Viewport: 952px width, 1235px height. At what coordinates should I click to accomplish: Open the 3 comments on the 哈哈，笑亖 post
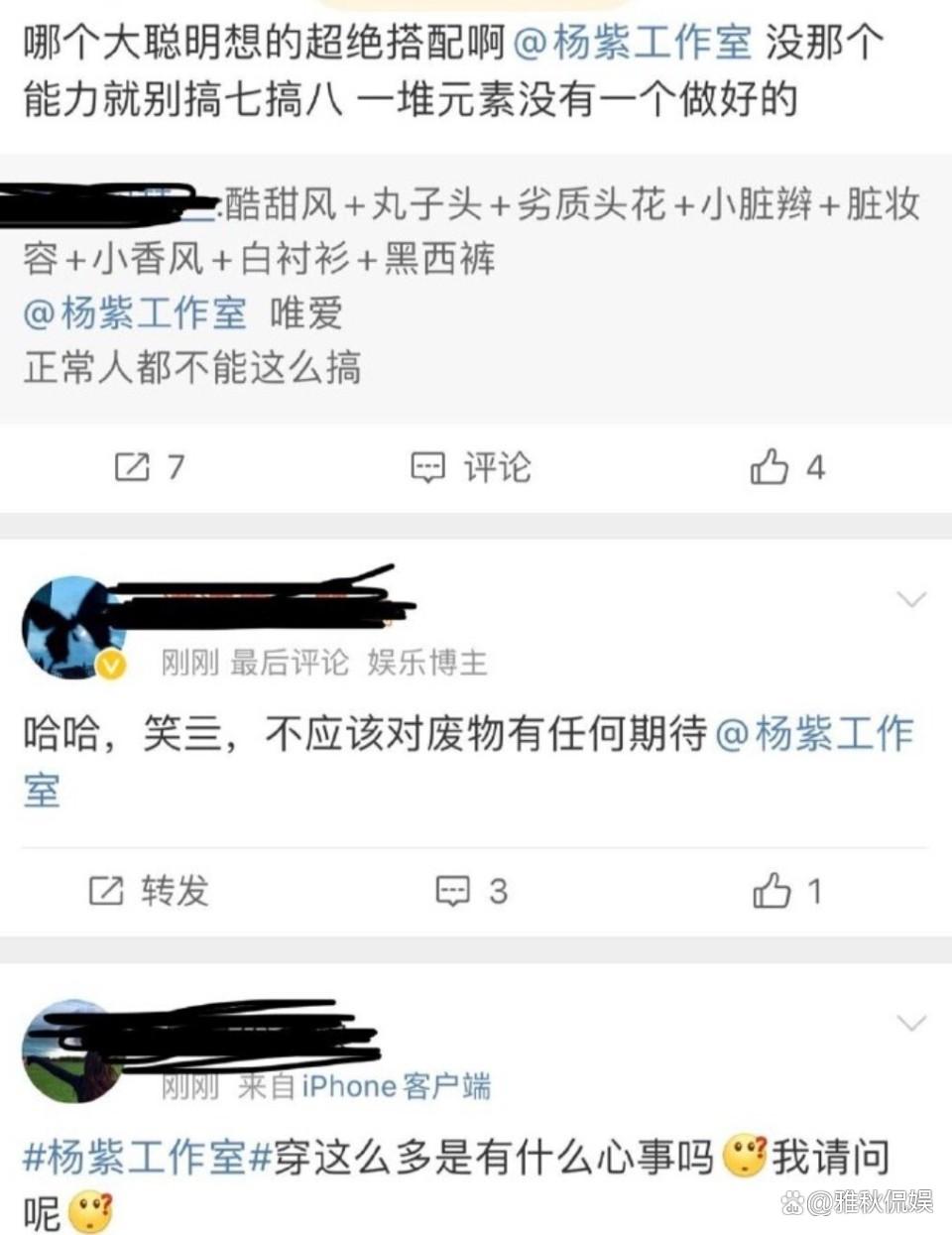pos(472,891)
